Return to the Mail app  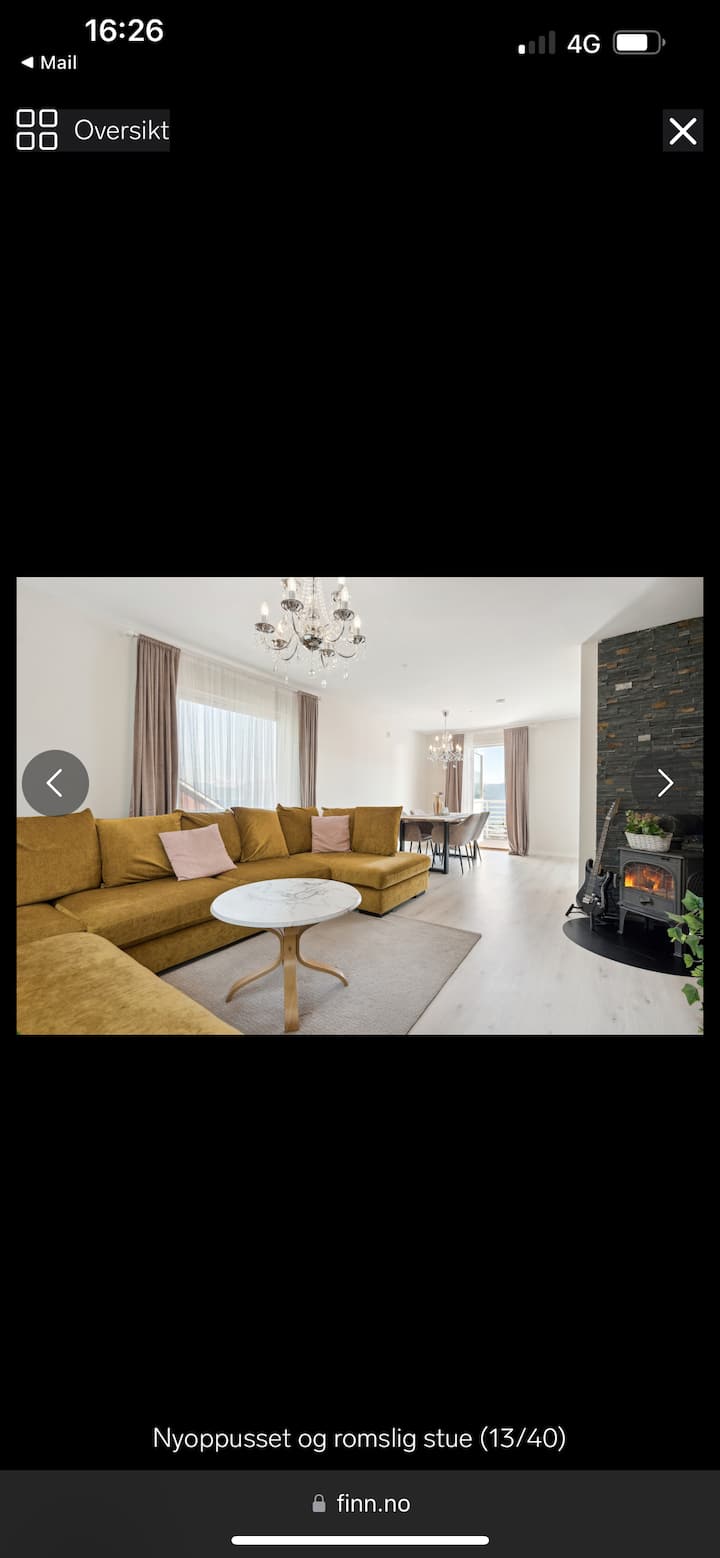49,62
